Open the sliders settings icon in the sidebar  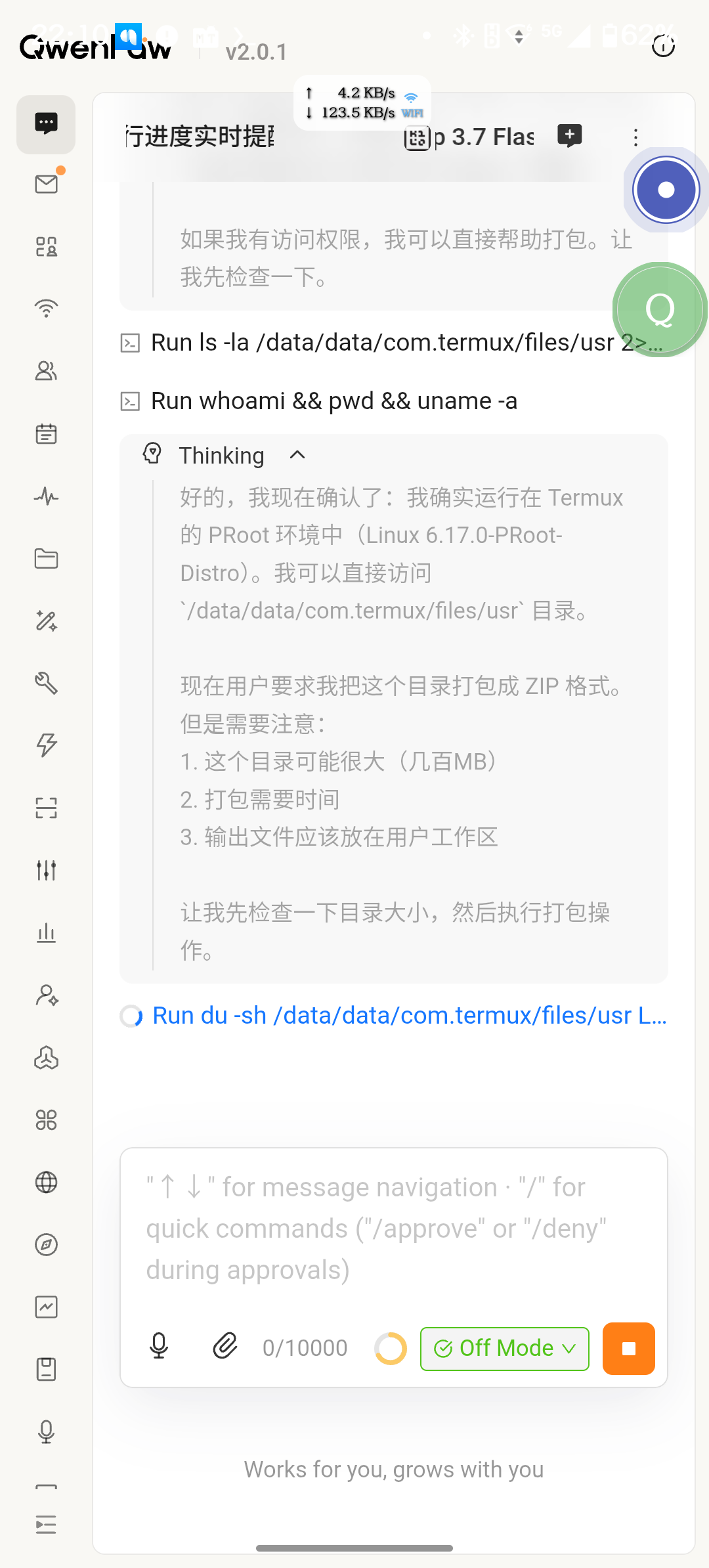point(46,870)
